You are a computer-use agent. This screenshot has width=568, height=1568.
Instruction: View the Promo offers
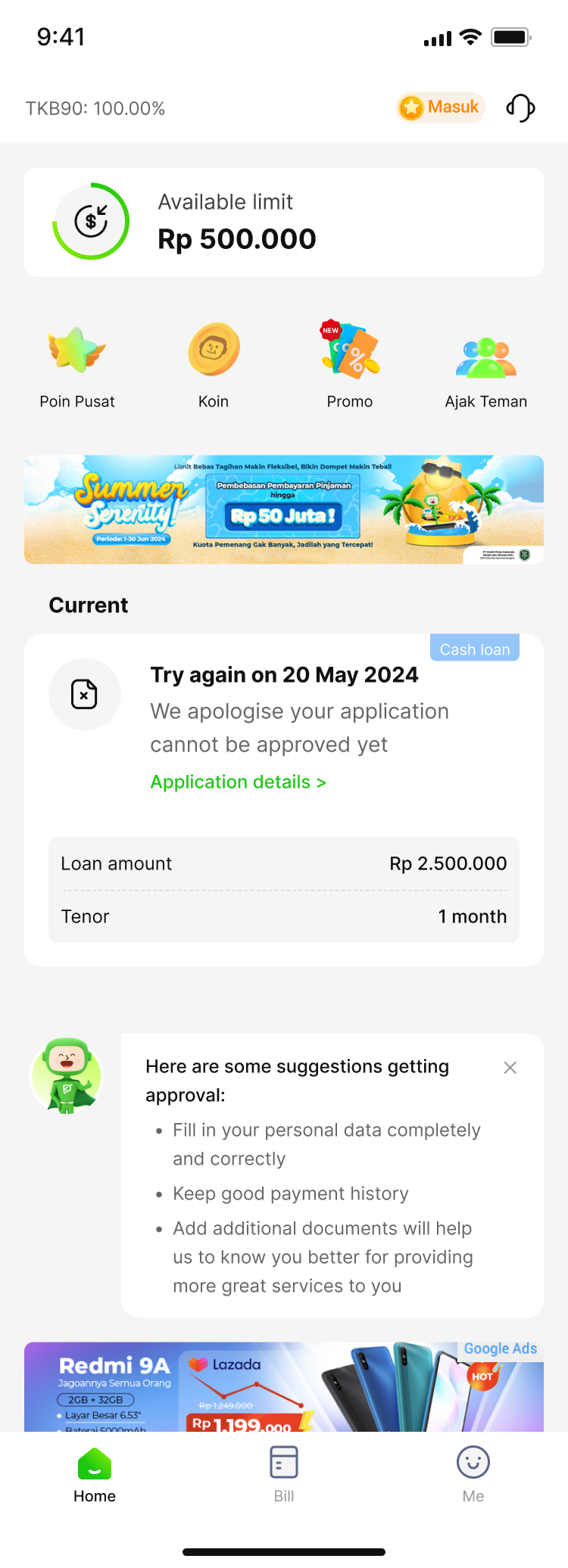pyautogui.click(x=350, y=367)
